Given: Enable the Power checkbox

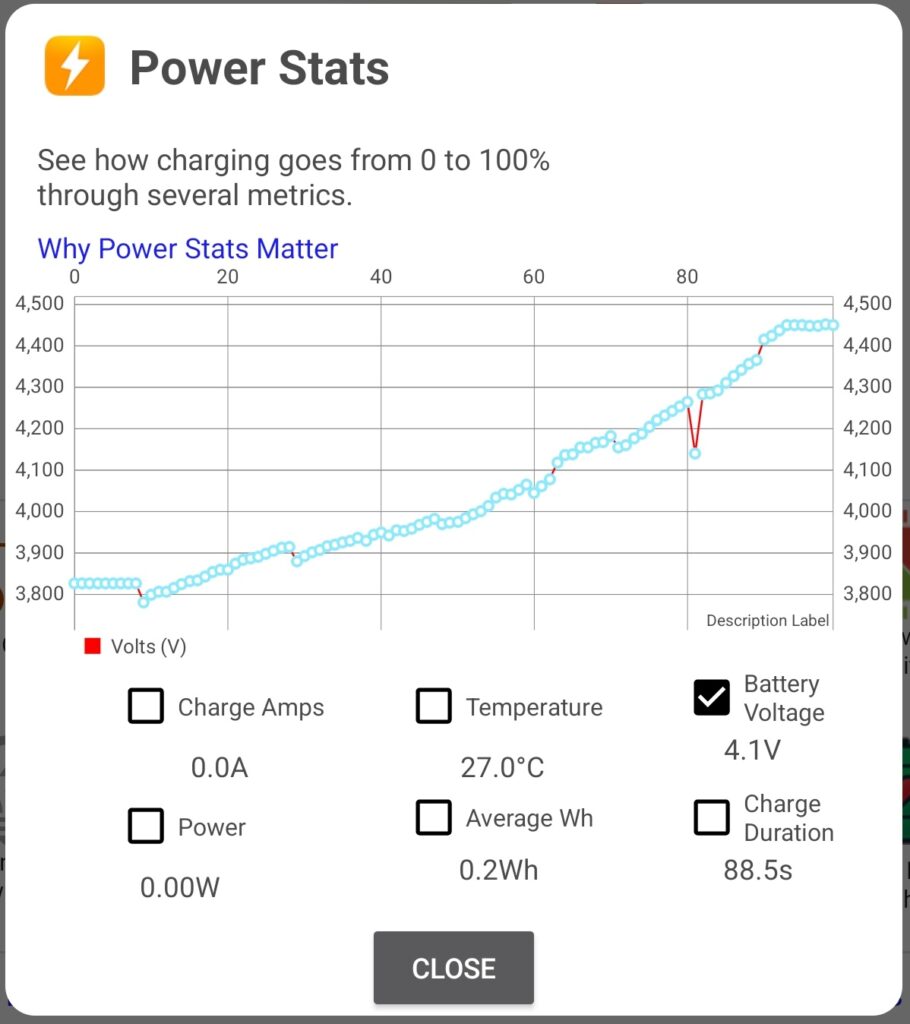Looking at the screenshot, I should (x=146, y=826).
